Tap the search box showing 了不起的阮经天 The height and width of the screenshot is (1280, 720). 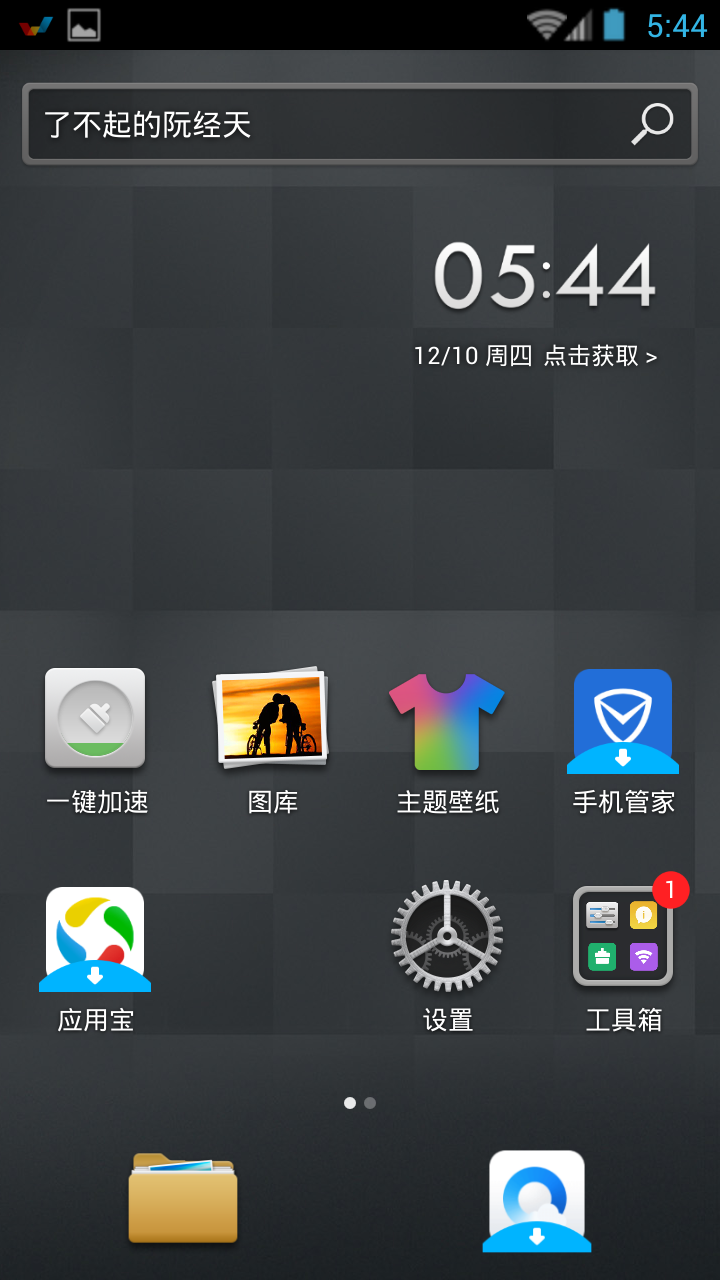320,125
